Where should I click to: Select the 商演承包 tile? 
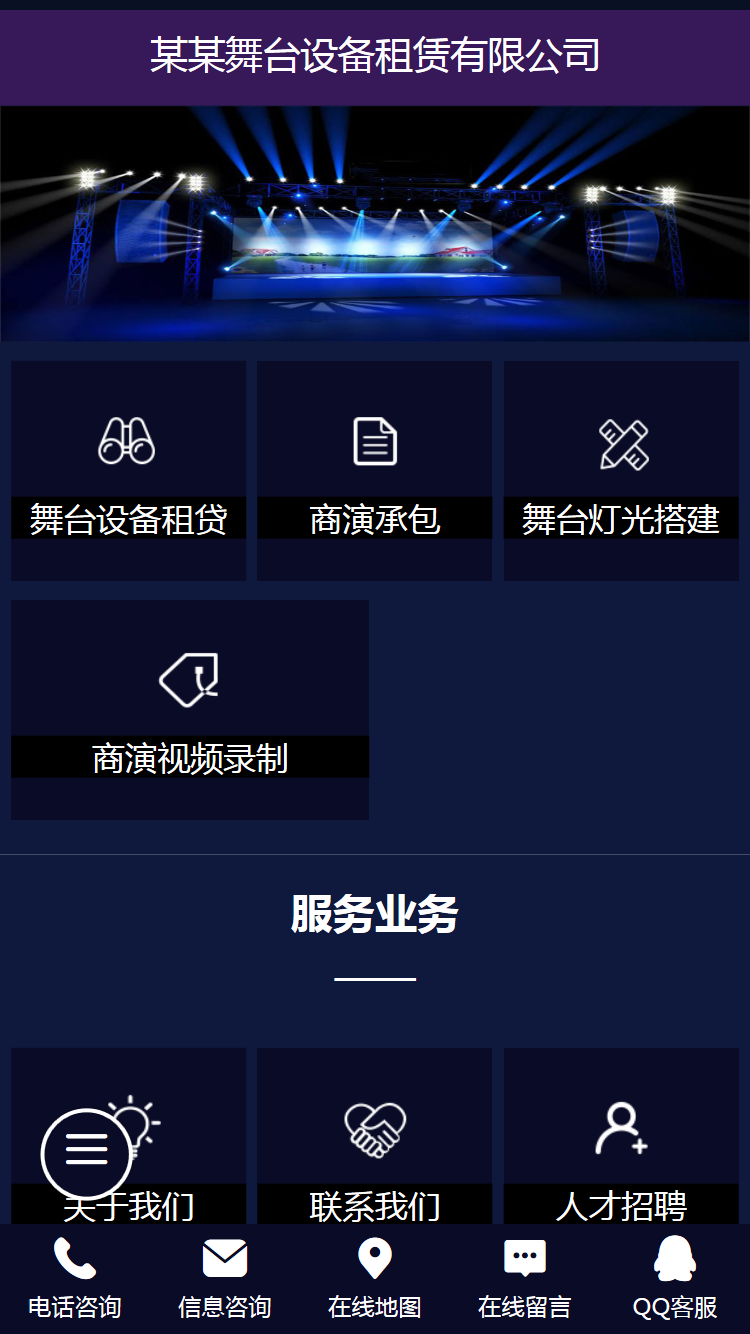375,470
